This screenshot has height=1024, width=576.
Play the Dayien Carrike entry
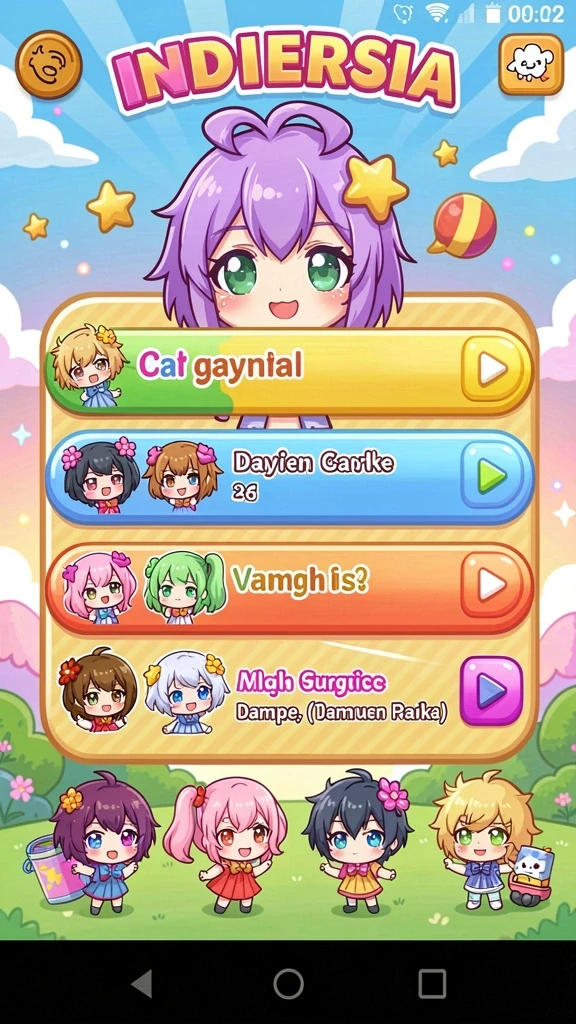click(493, 475)
